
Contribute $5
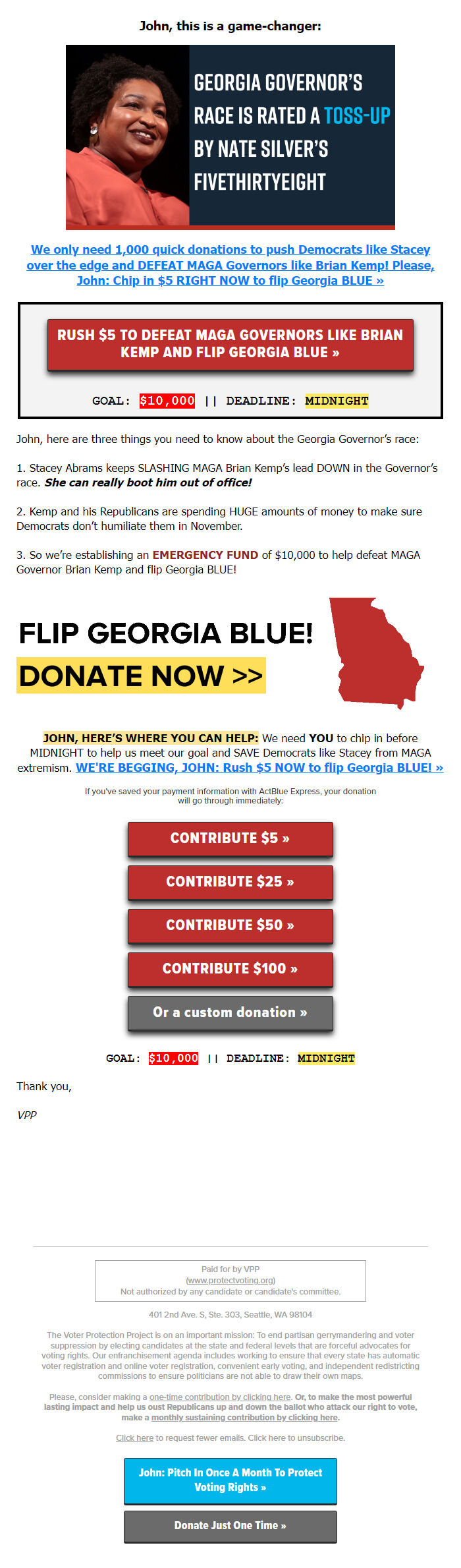(230, 839)
